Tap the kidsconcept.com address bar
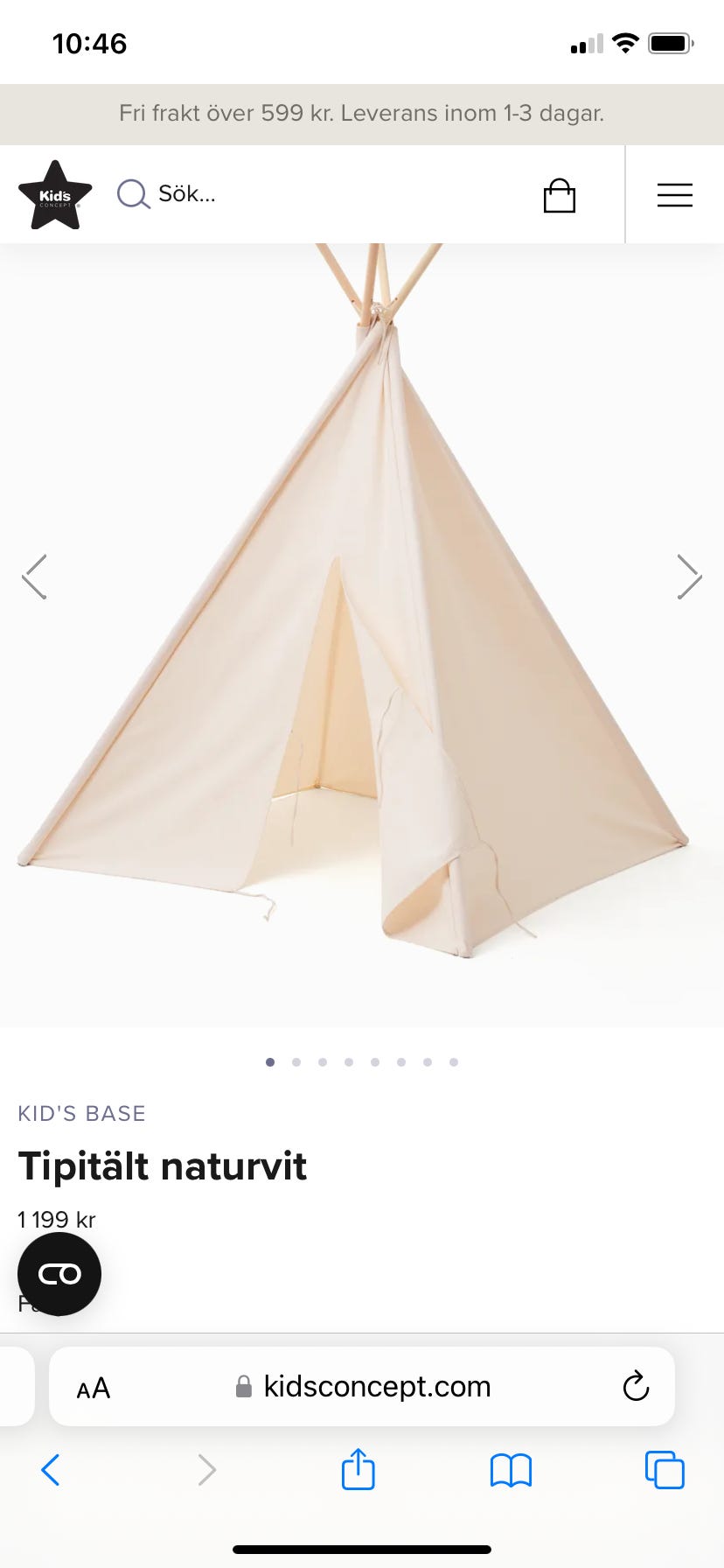The height and width of the screenshot is (1568, 724). click(362, 1386)
